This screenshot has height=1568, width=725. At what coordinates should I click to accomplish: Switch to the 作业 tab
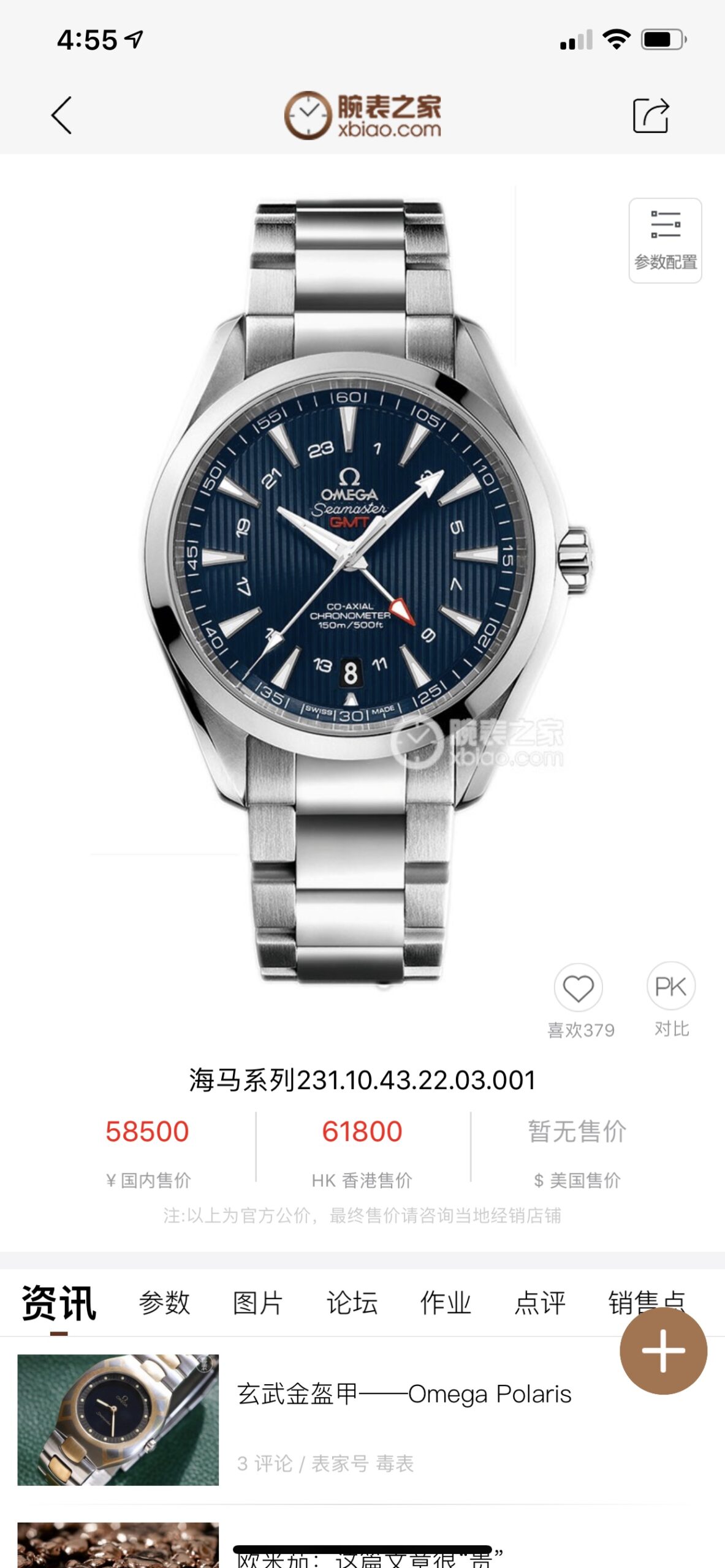(446, 1302)
